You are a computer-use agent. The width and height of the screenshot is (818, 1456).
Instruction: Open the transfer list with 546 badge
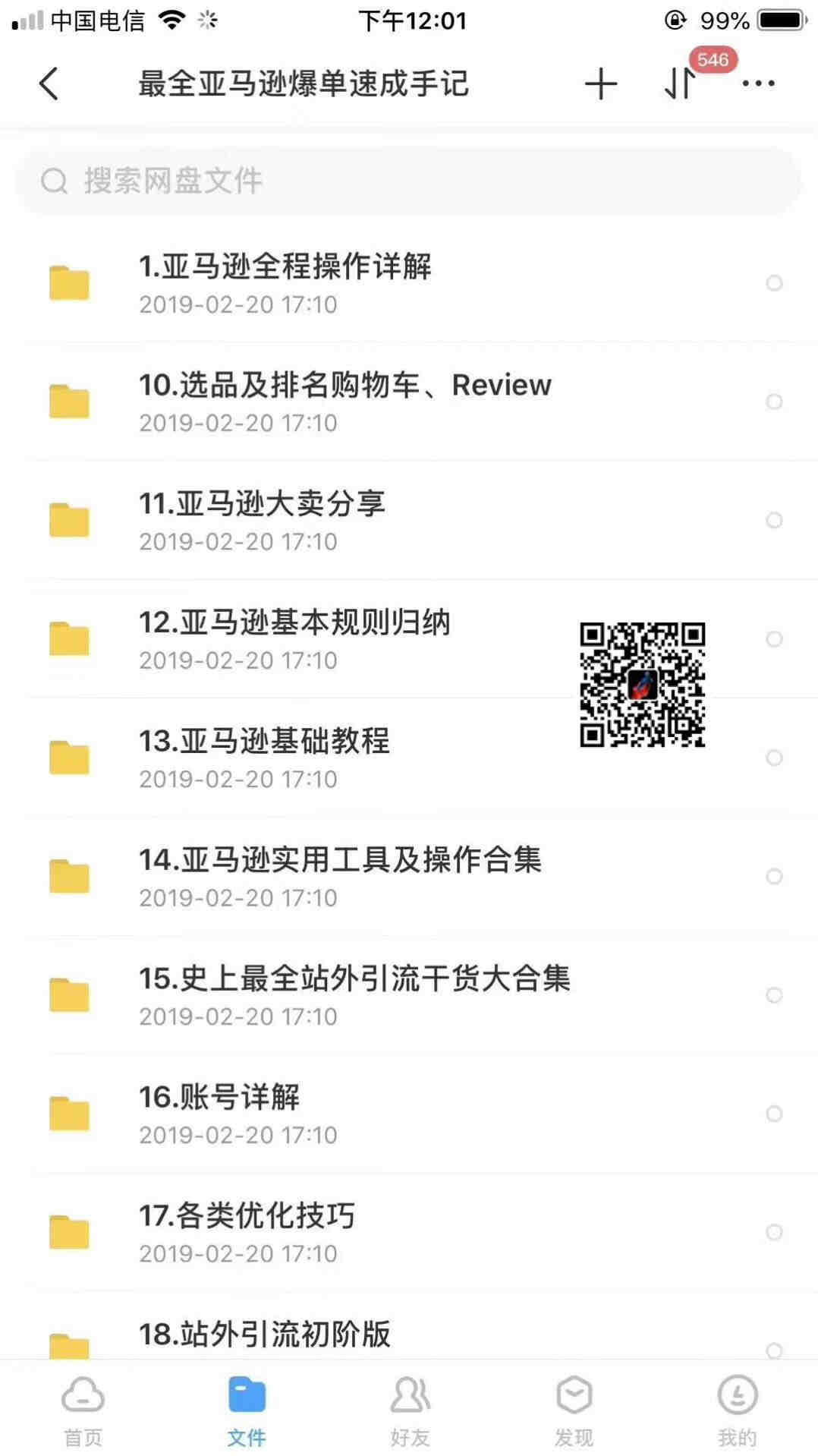tap(681, 84)
